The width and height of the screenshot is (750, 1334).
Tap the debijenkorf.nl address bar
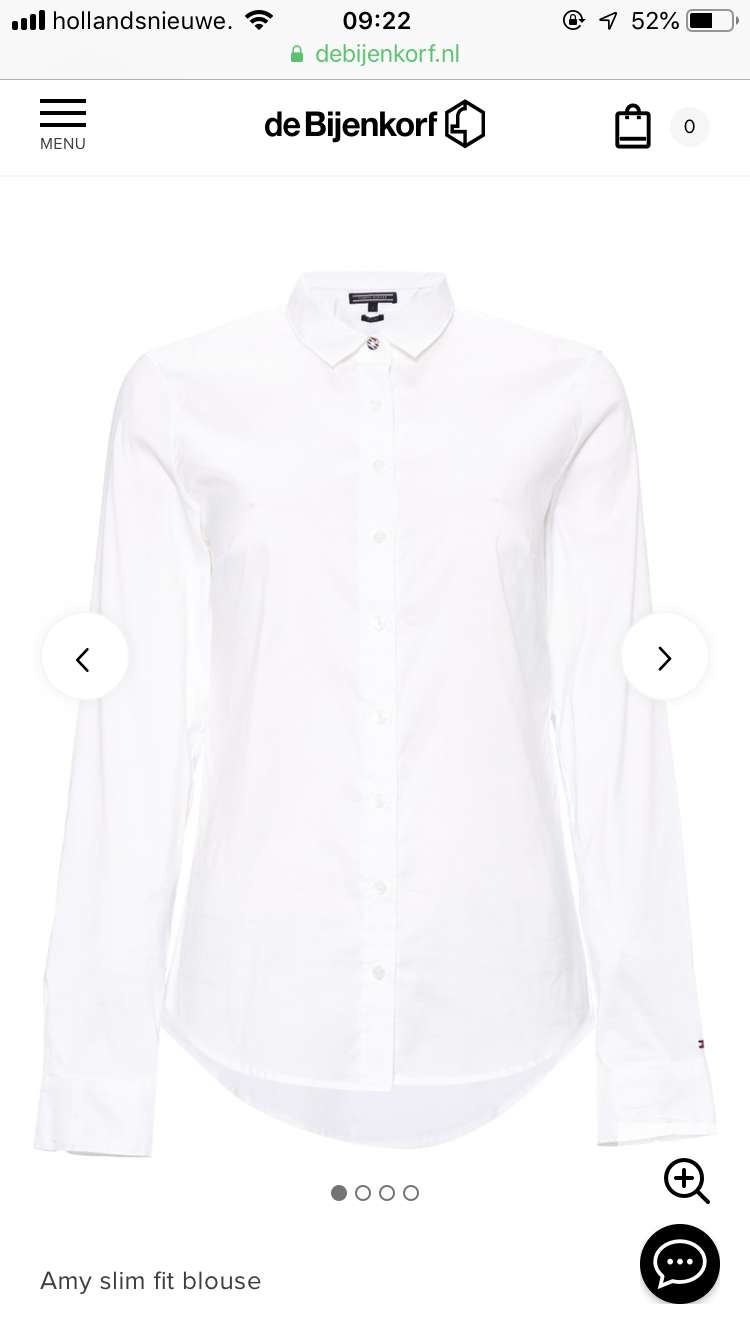(x=376, y=54)
